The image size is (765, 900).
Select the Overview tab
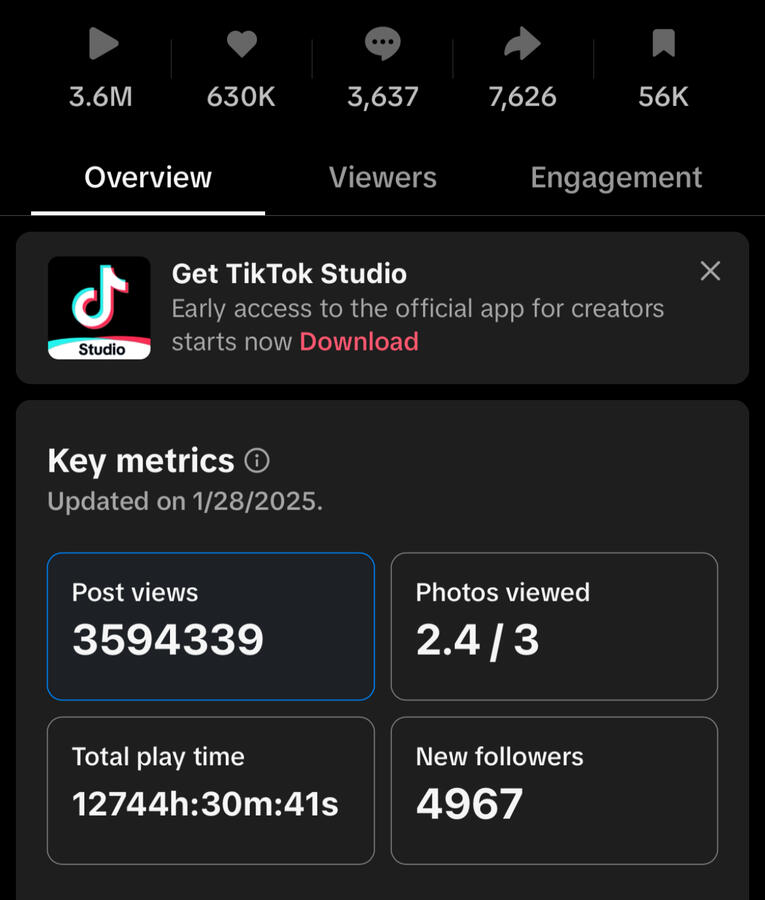[x=148, y=178]
